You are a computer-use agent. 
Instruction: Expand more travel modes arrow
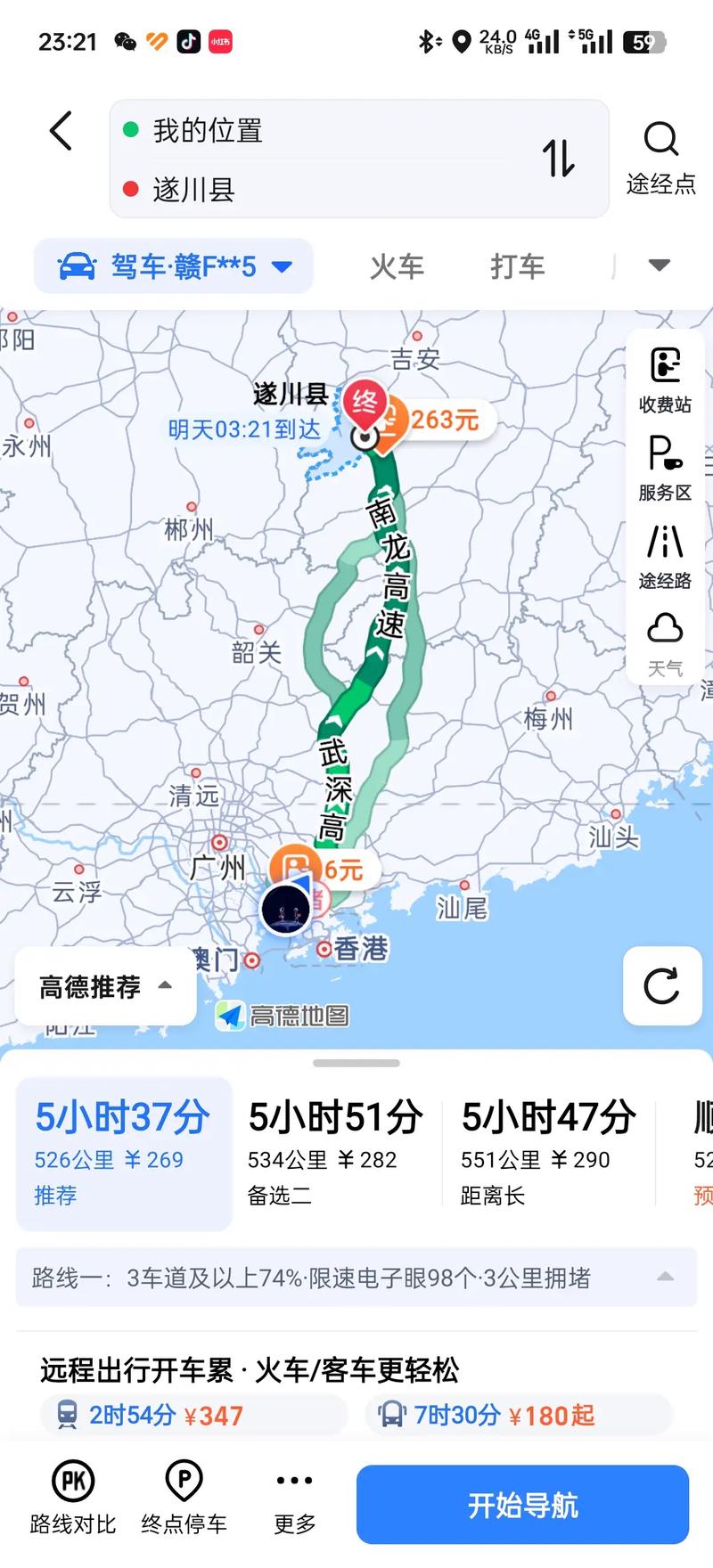[x=660, y=265]
